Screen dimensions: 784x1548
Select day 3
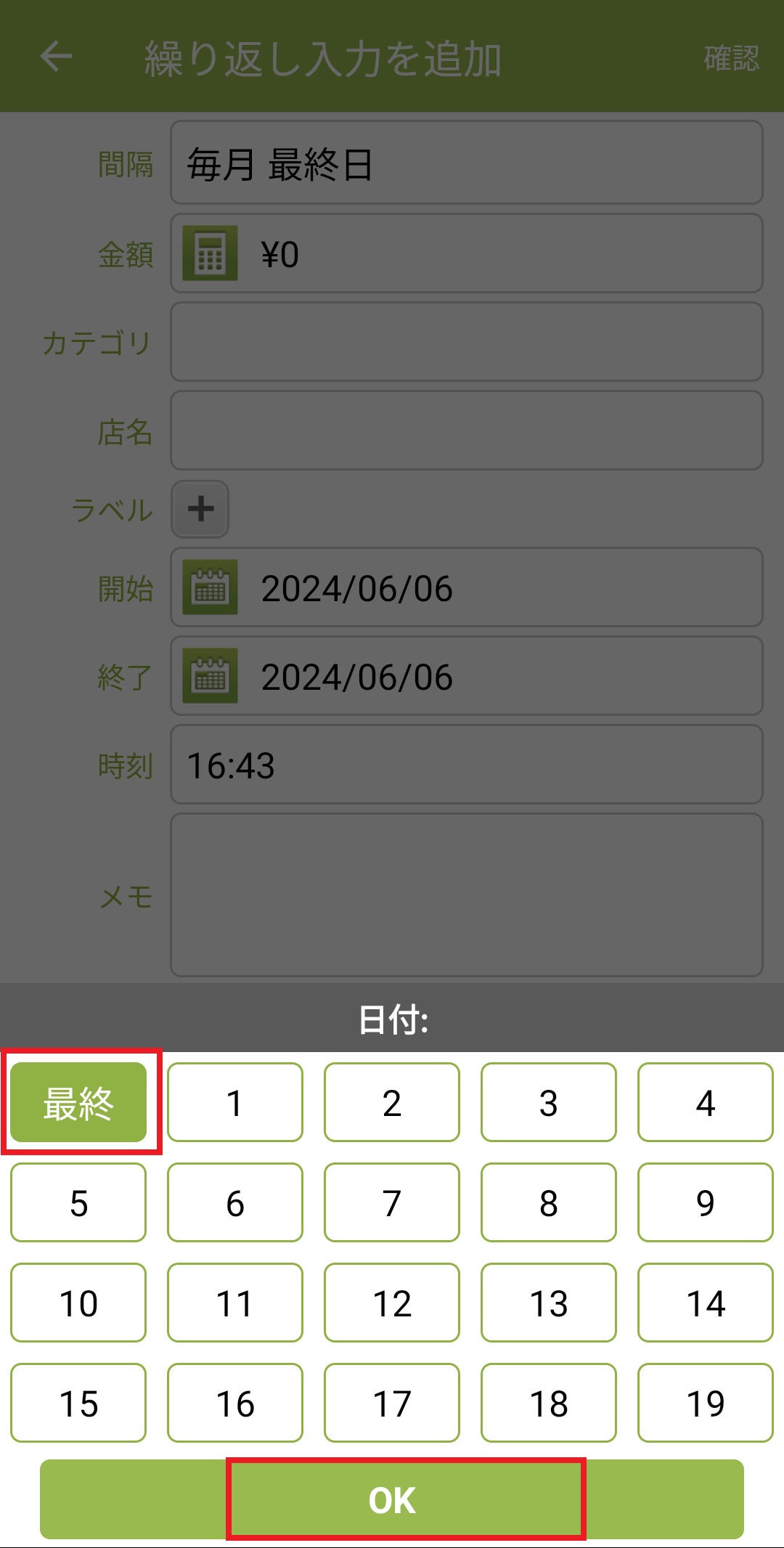point(549,1102)
